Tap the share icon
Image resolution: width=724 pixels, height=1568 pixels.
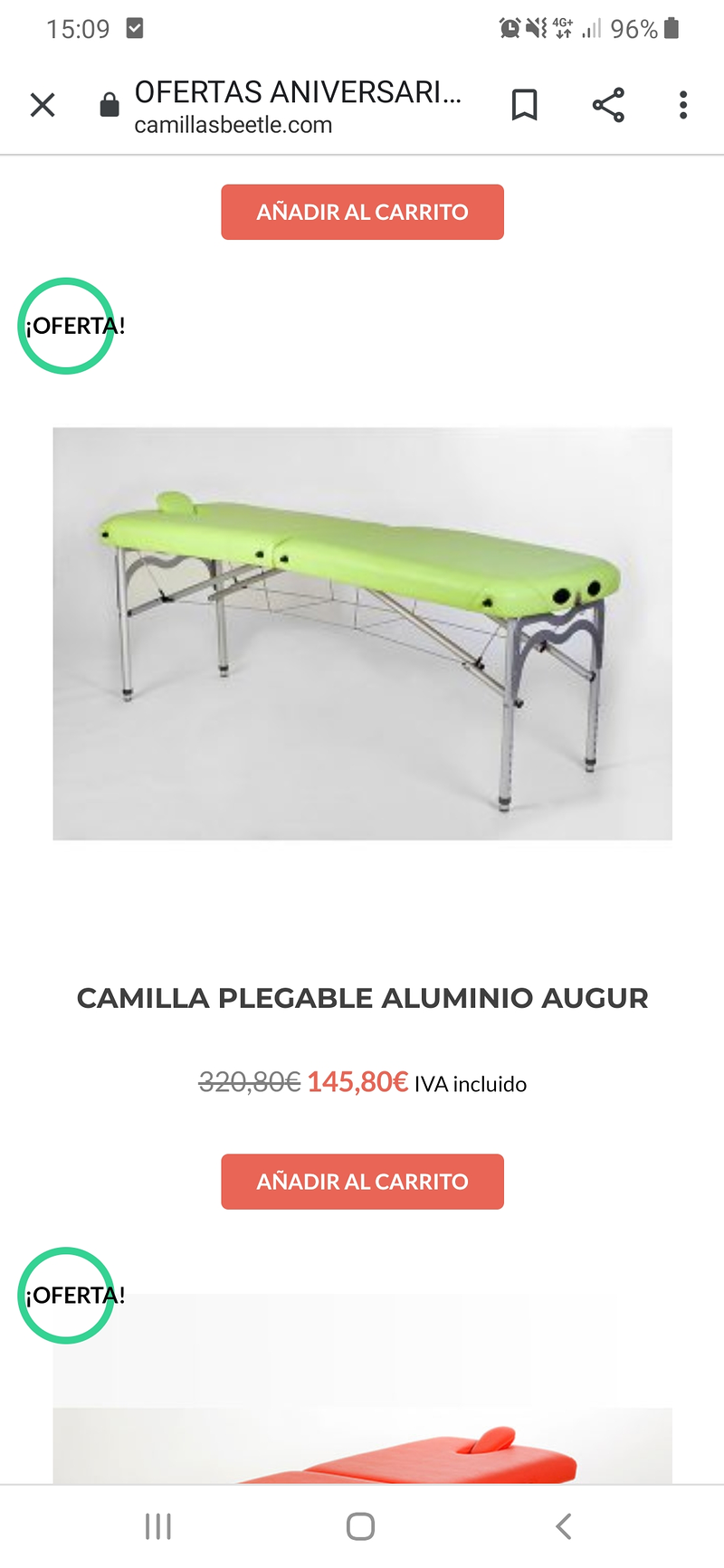click(608, 105)
